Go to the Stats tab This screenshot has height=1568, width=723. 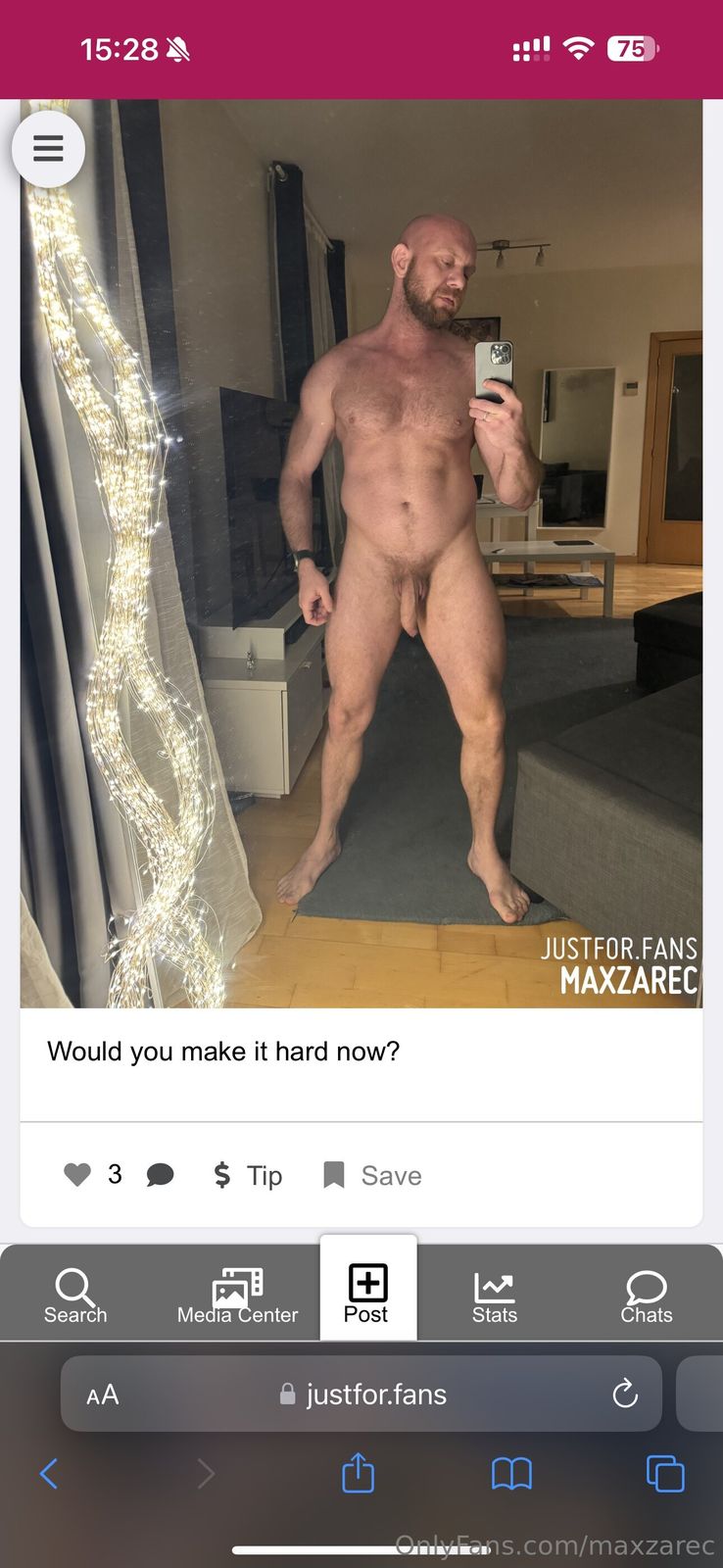[x=494, y=1294]
